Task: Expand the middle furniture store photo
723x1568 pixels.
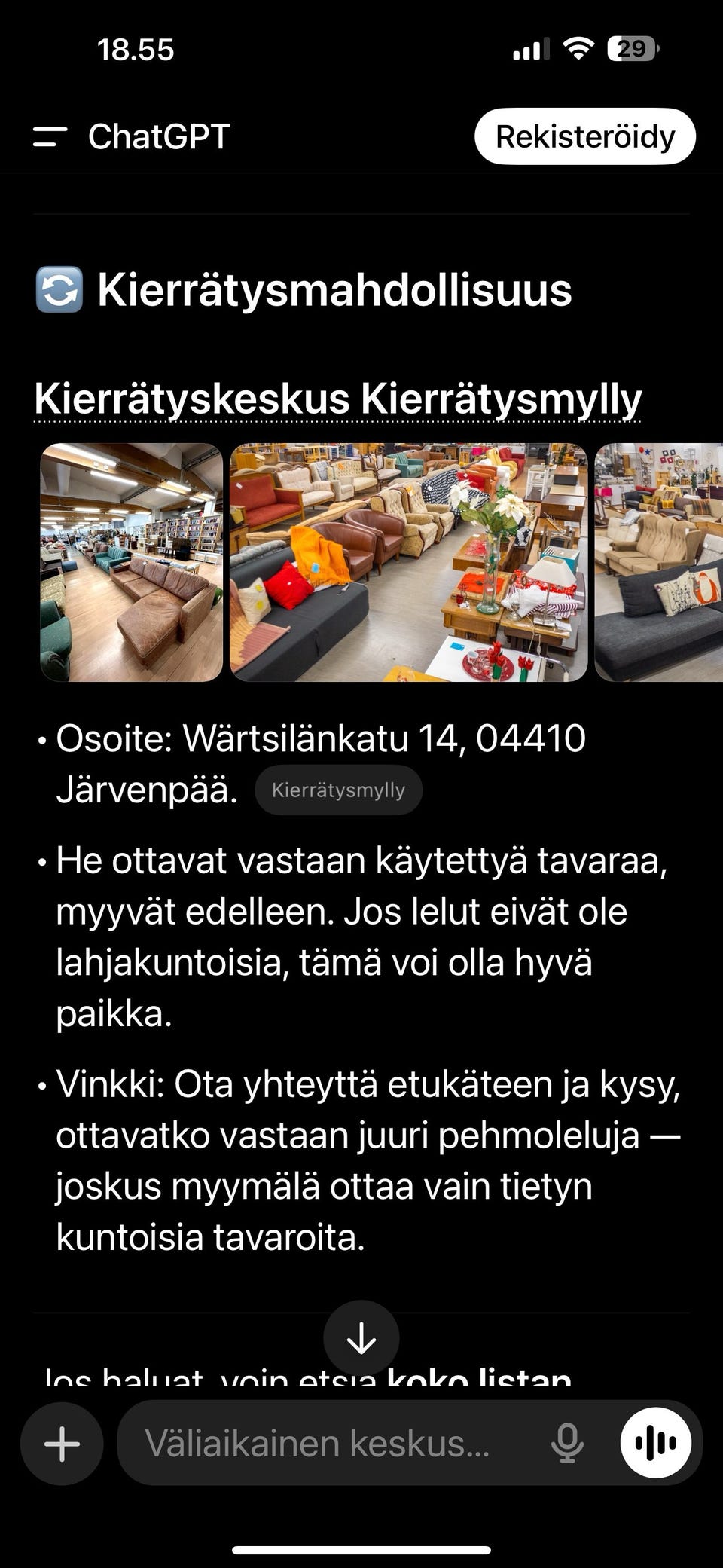Action: point(407,563)
